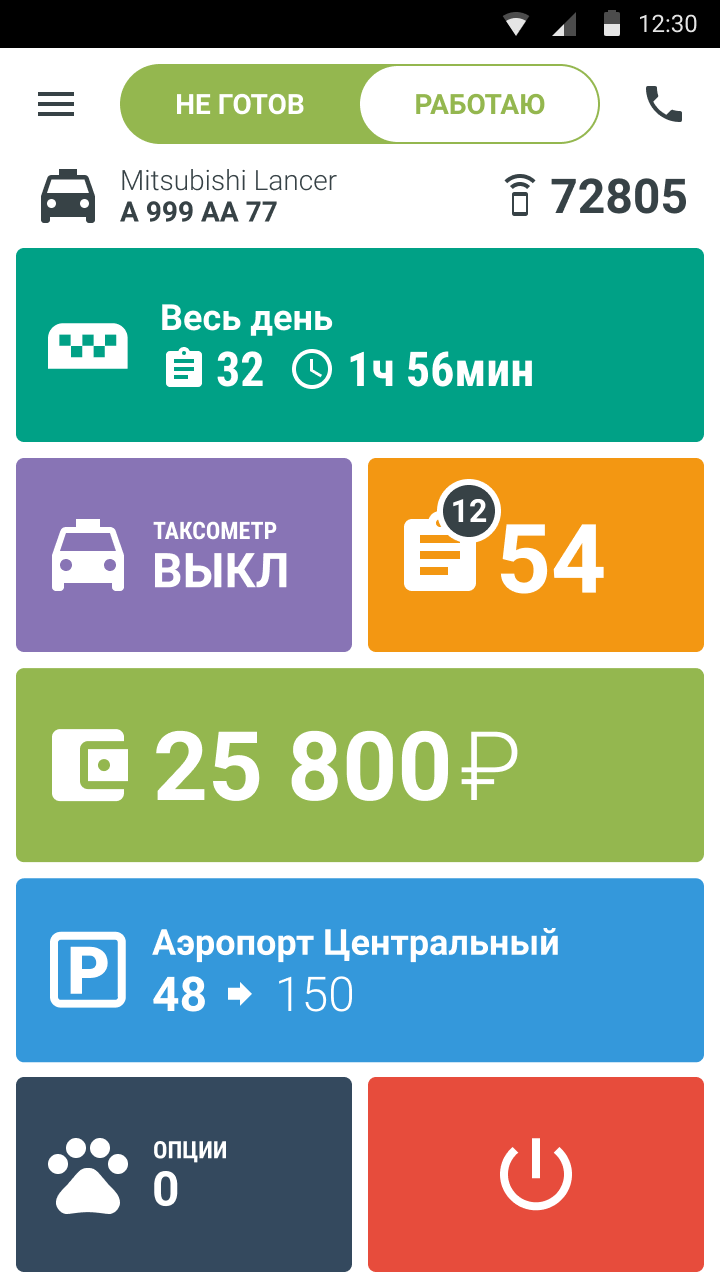This screenshot has width=720, height=1280.
Task: Open Аэропорт Центральный parking tile
Action: pos(360,970)
